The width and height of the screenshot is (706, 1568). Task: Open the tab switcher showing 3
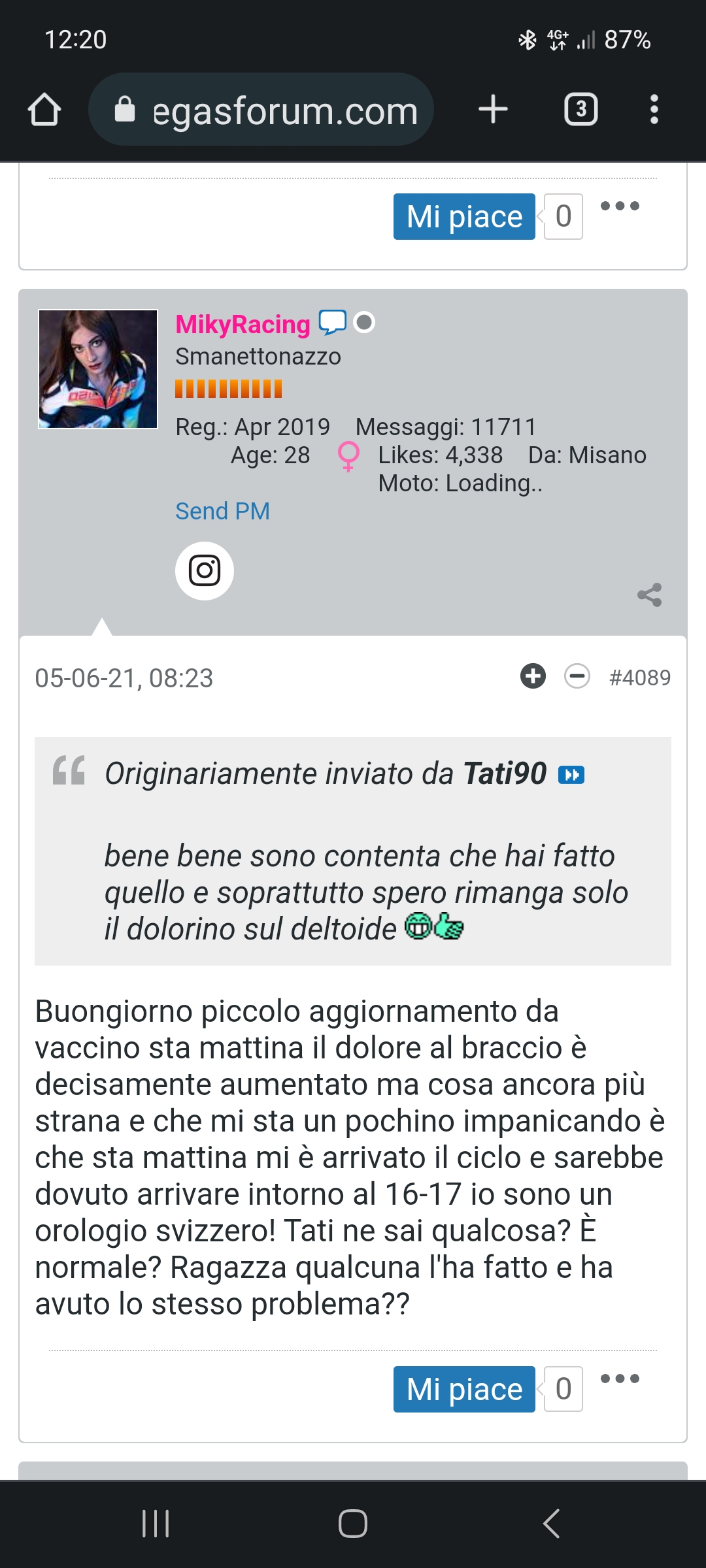pos(580,109)
